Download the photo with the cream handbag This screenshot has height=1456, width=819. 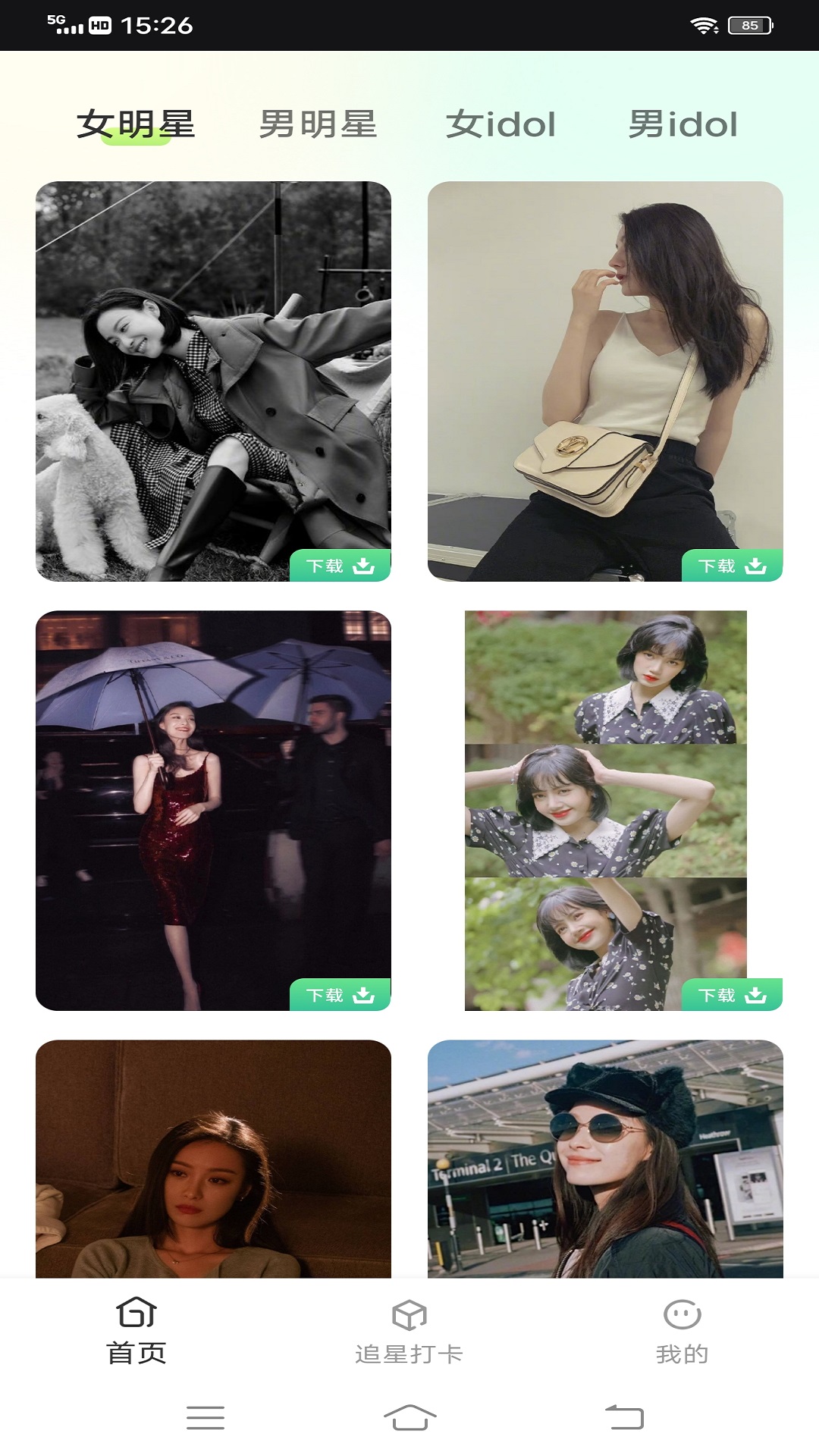click(x=732, y=566)
